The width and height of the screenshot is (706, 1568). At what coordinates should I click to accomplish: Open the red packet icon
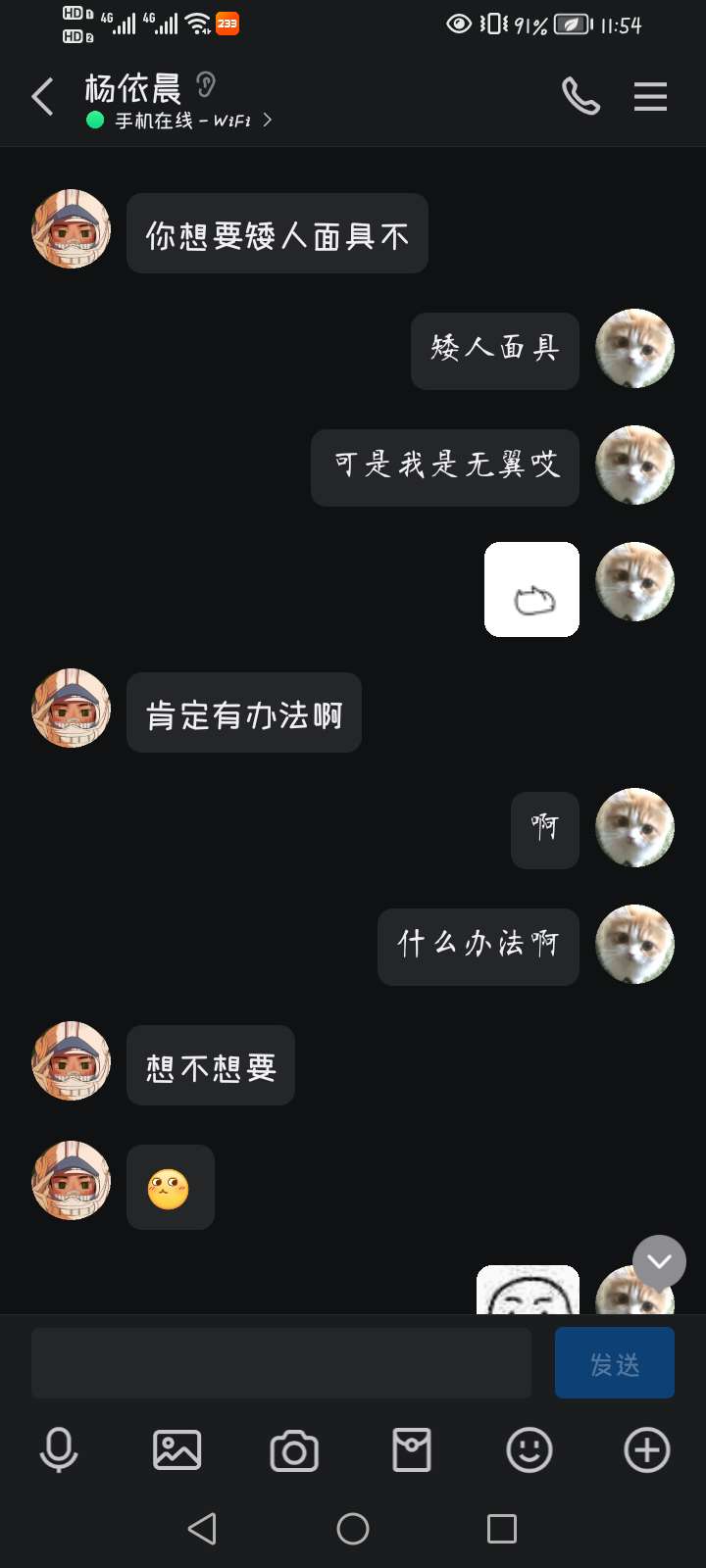pos(412,1450)
